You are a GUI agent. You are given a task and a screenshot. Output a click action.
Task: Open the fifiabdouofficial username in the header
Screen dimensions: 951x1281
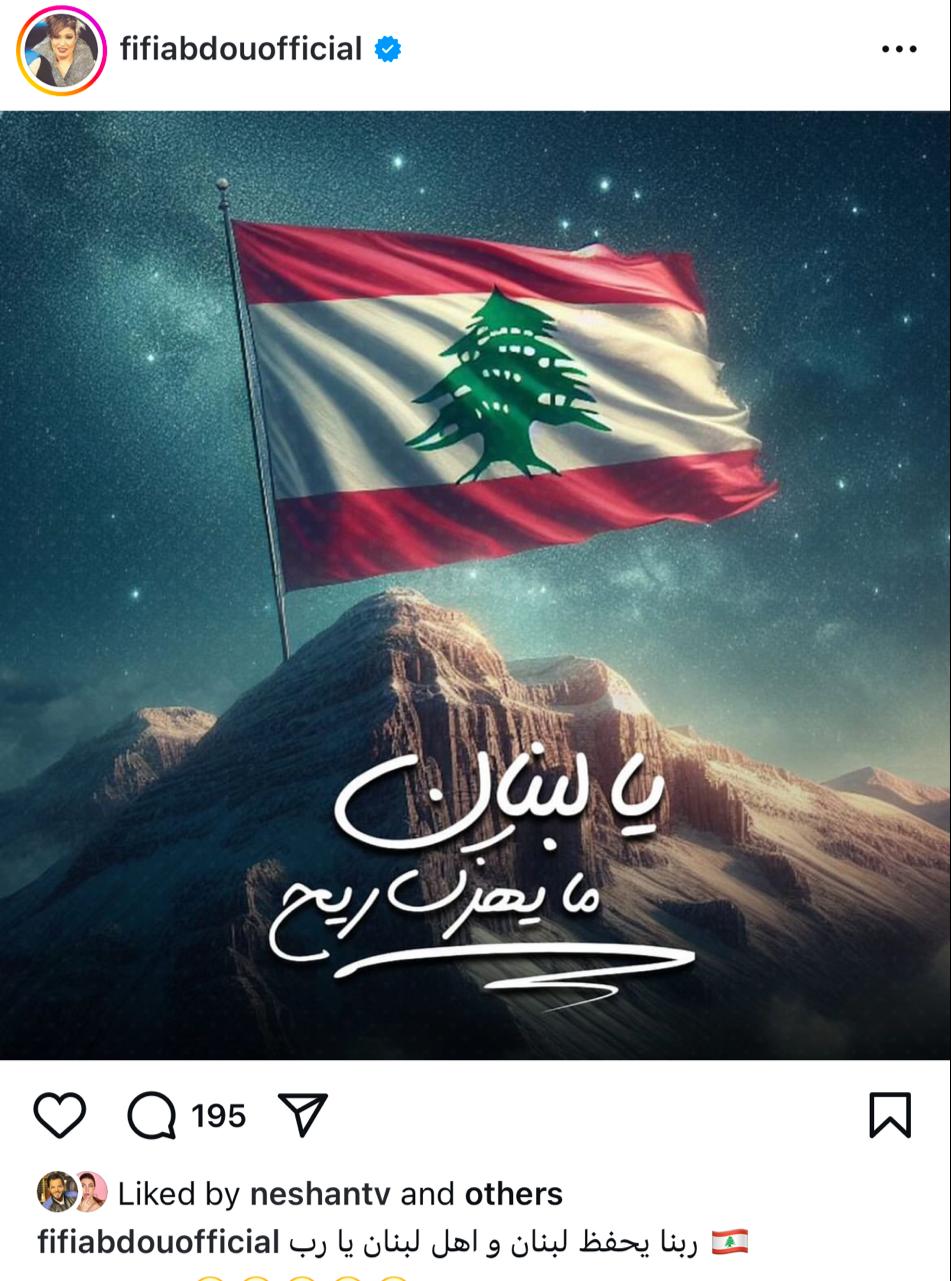[240, 48]
